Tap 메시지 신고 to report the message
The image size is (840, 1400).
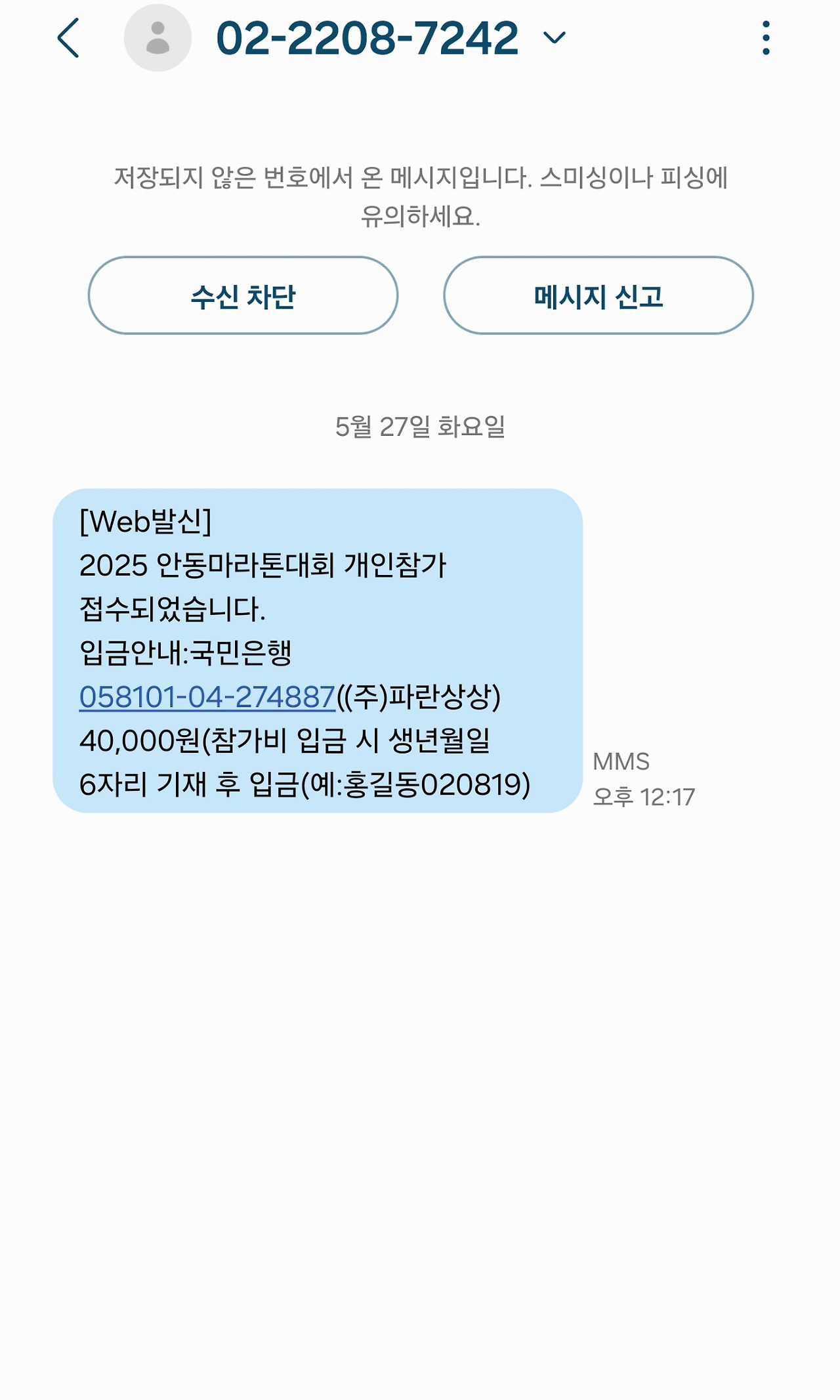click(x=598, y=295)
